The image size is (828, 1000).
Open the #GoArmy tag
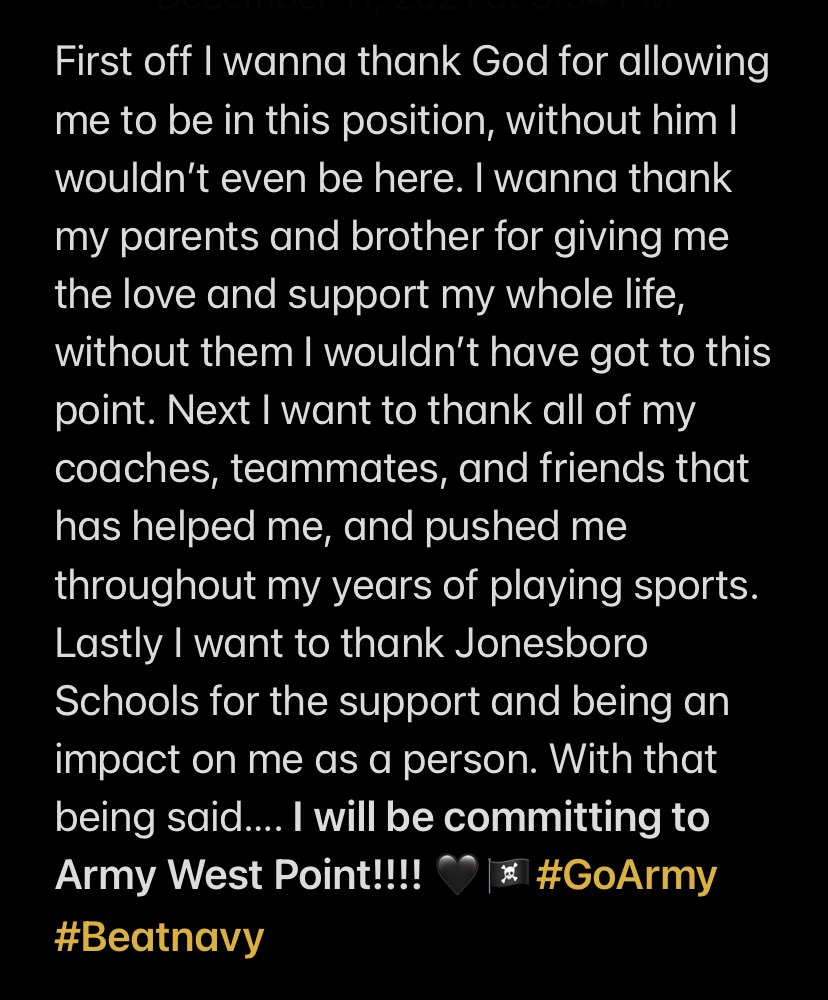click(x=627, y=877)
